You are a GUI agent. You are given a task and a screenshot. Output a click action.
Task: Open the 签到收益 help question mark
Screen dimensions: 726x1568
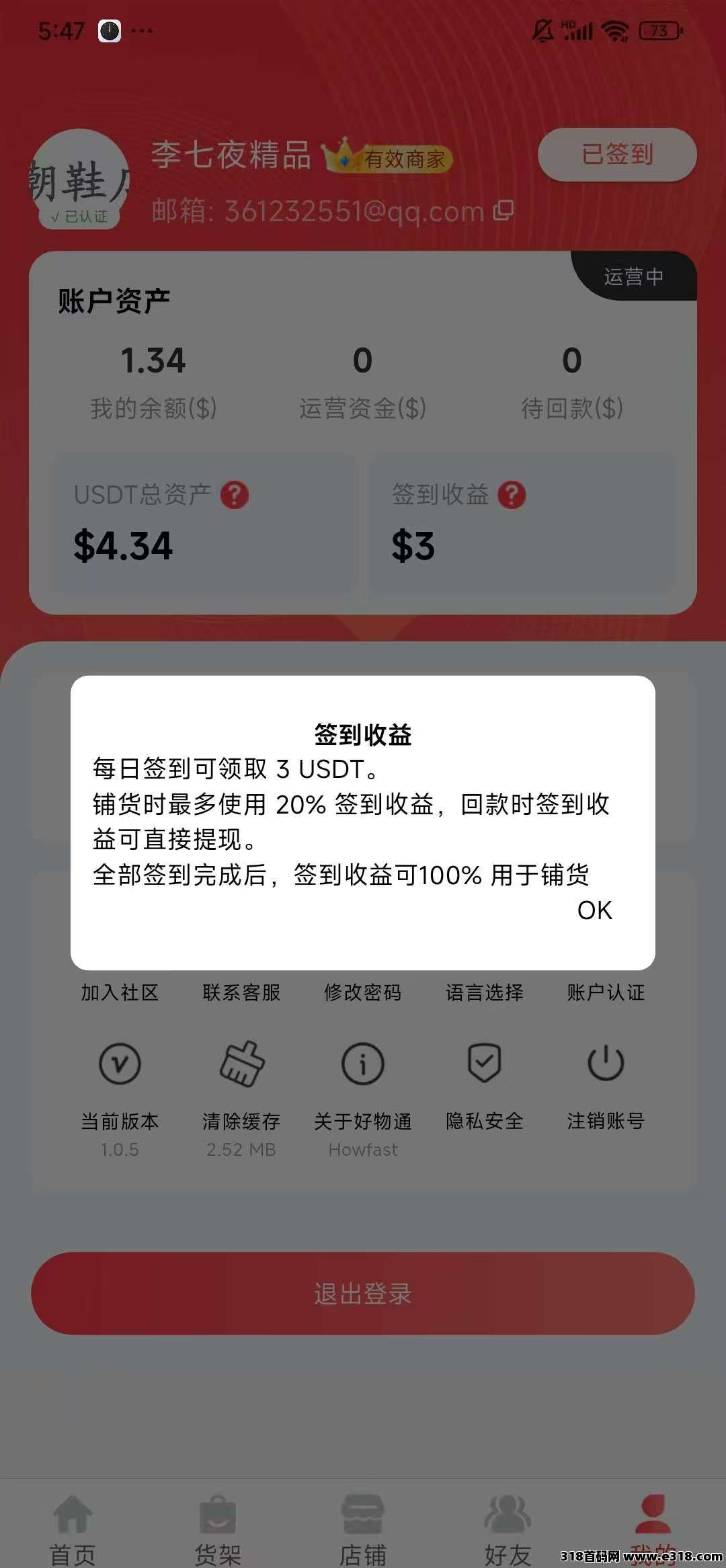pos(510,496)
